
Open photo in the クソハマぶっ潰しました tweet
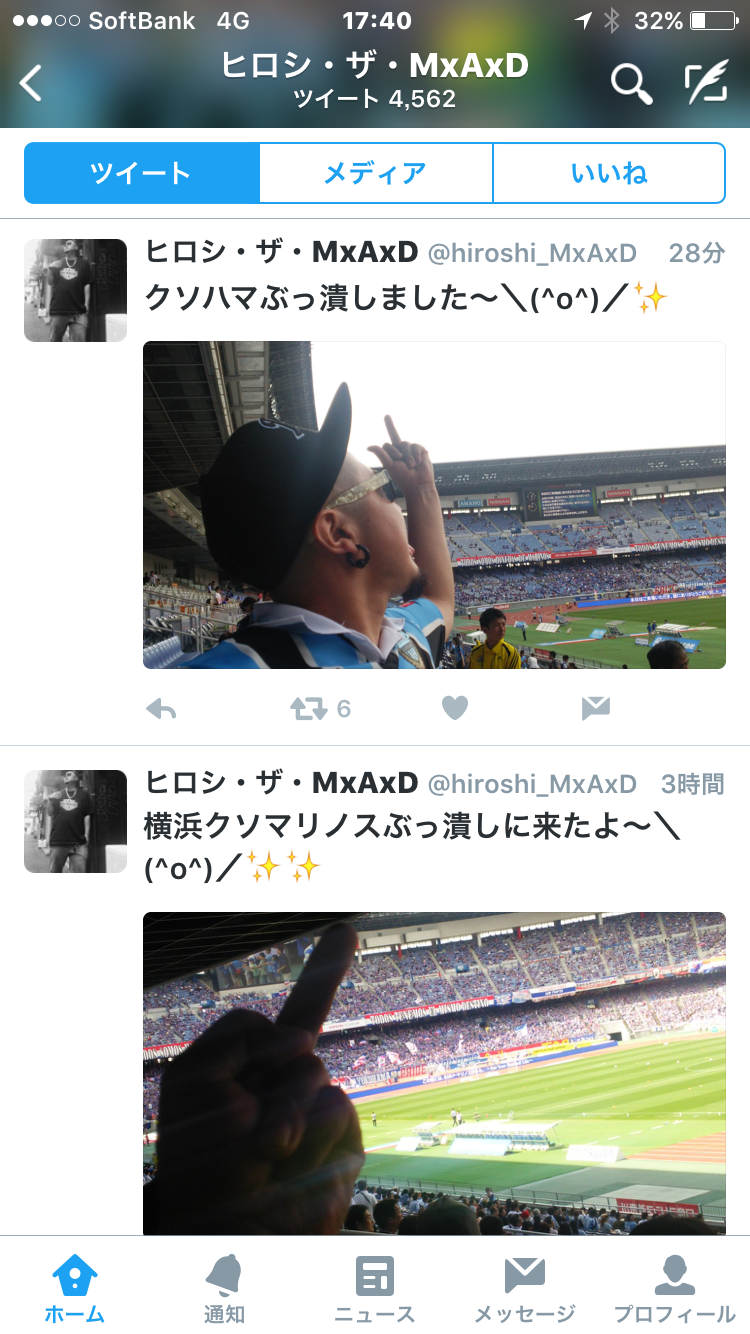pyautogui.click(x=434, y=505)
